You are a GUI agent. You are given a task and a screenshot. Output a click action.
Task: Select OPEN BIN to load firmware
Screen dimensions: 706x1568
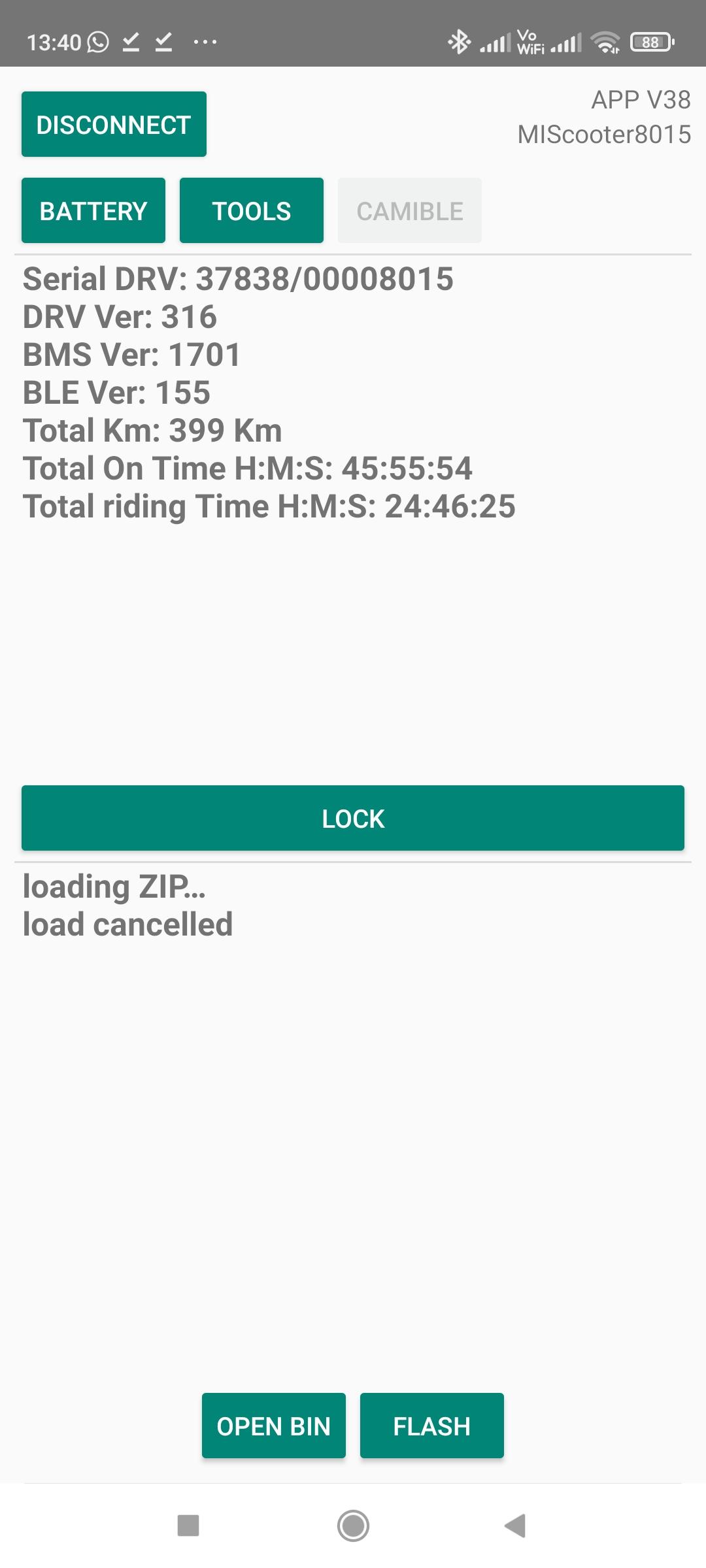(274, 1426)
